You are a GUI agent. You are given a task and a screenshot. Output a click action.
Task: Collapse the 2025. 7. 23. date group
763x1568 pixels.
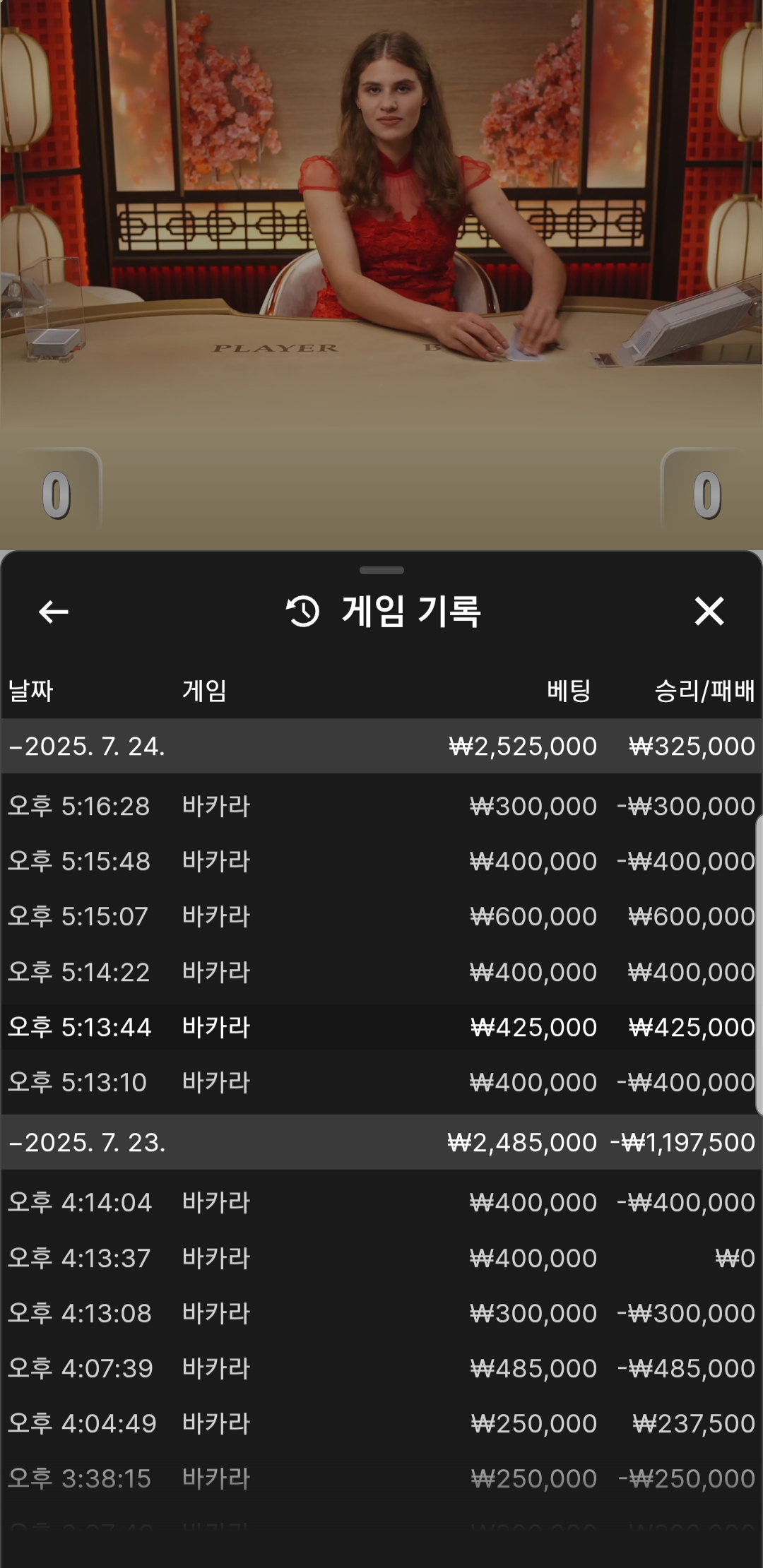pyautogui.click(x=381, y=1142)
